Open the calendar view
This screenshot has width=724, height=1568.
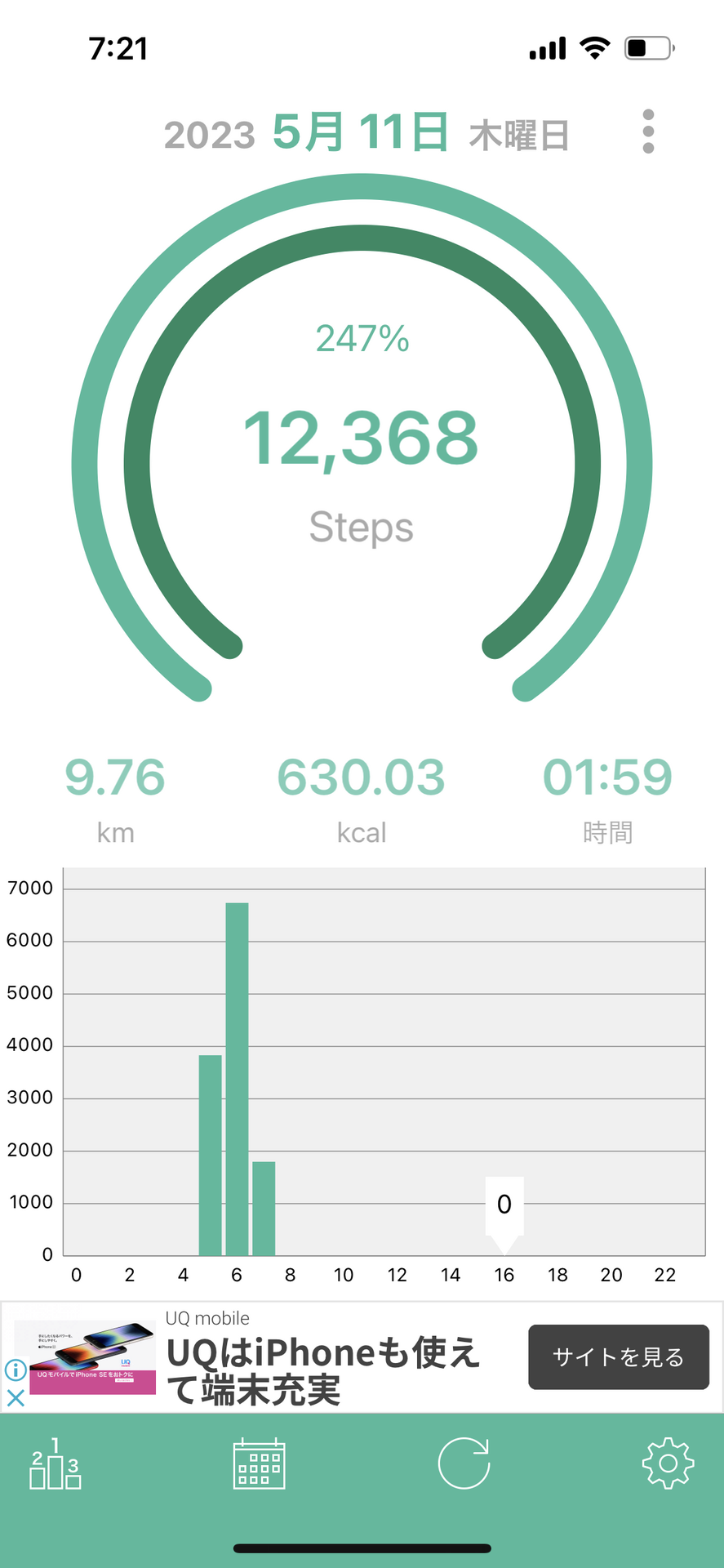pyautogui.click(x=259, y=1463)
